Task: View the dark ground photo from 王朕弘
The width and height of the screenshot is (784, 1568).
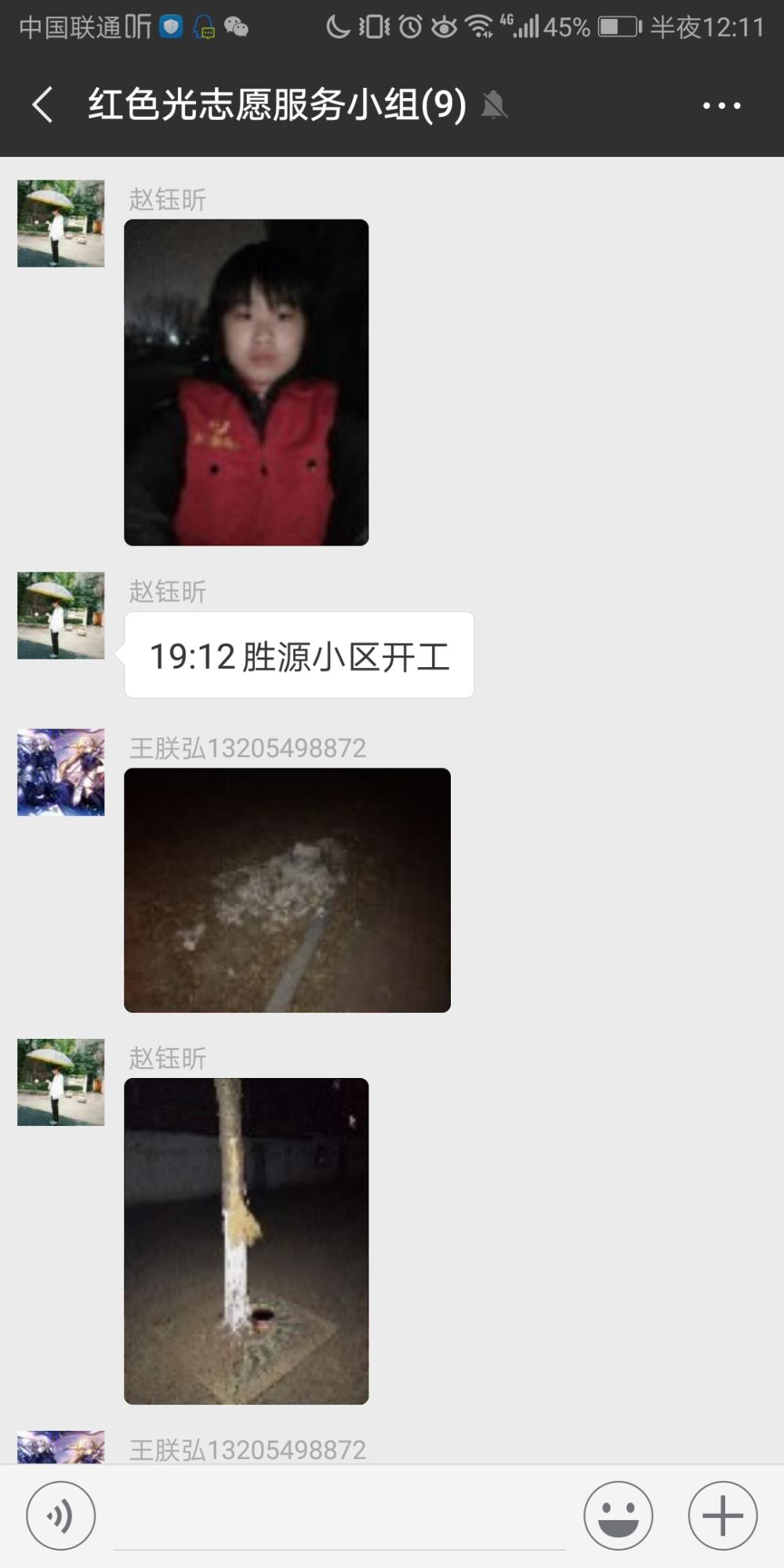Action: pos(287,890)
